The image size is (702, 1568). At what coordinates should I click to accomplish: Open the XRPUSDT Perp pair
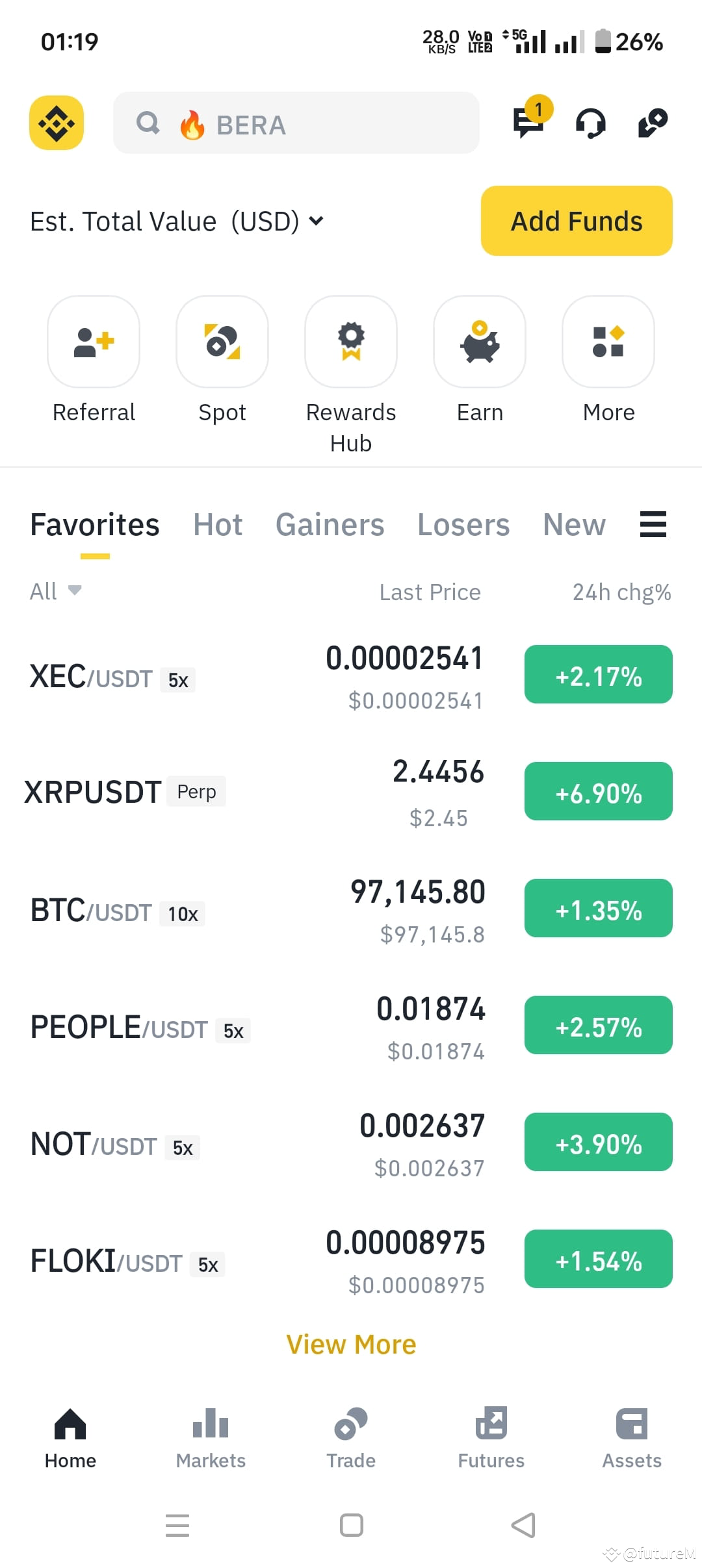pyautogui.click(x=351, y=792)
